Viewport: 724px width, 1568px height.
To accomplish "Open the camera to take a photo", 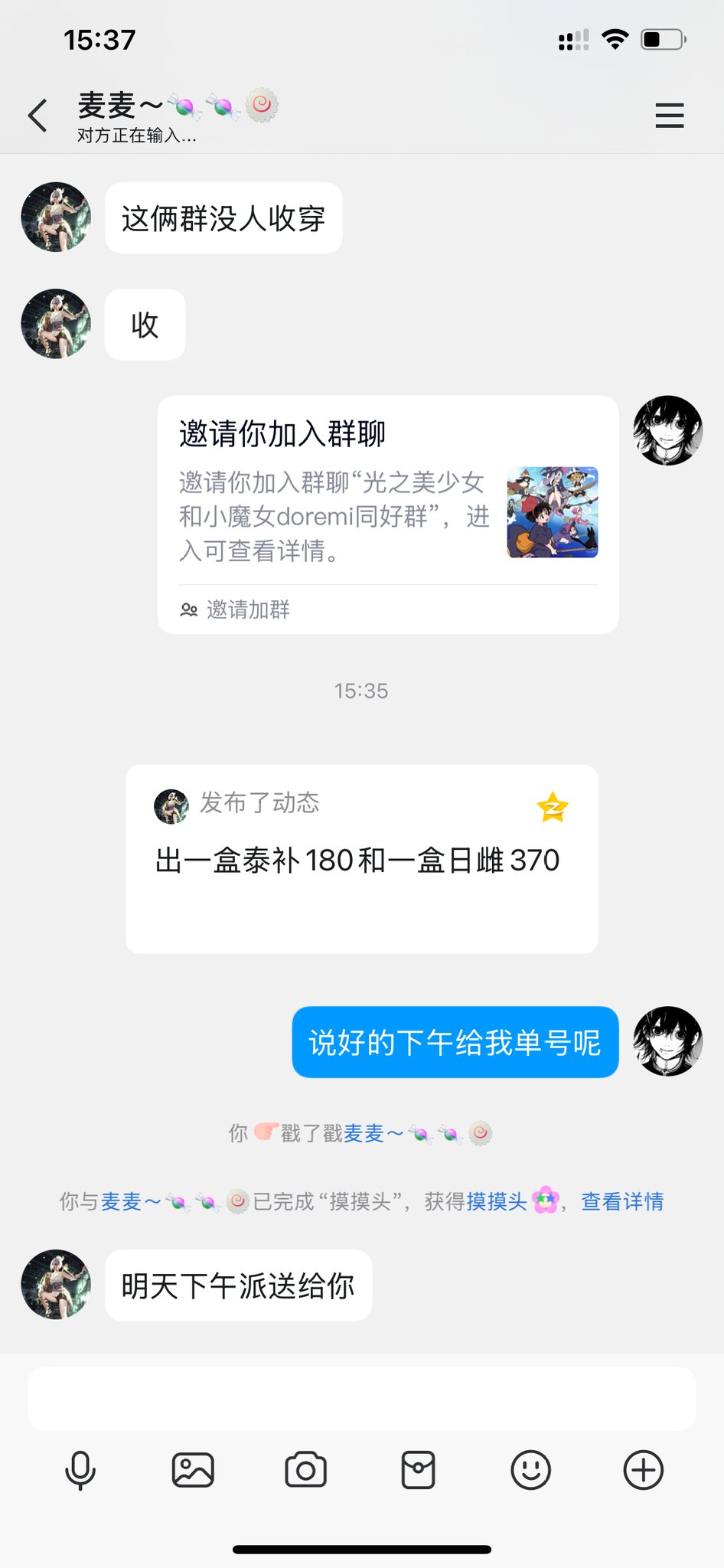I will coord(305,1470).
